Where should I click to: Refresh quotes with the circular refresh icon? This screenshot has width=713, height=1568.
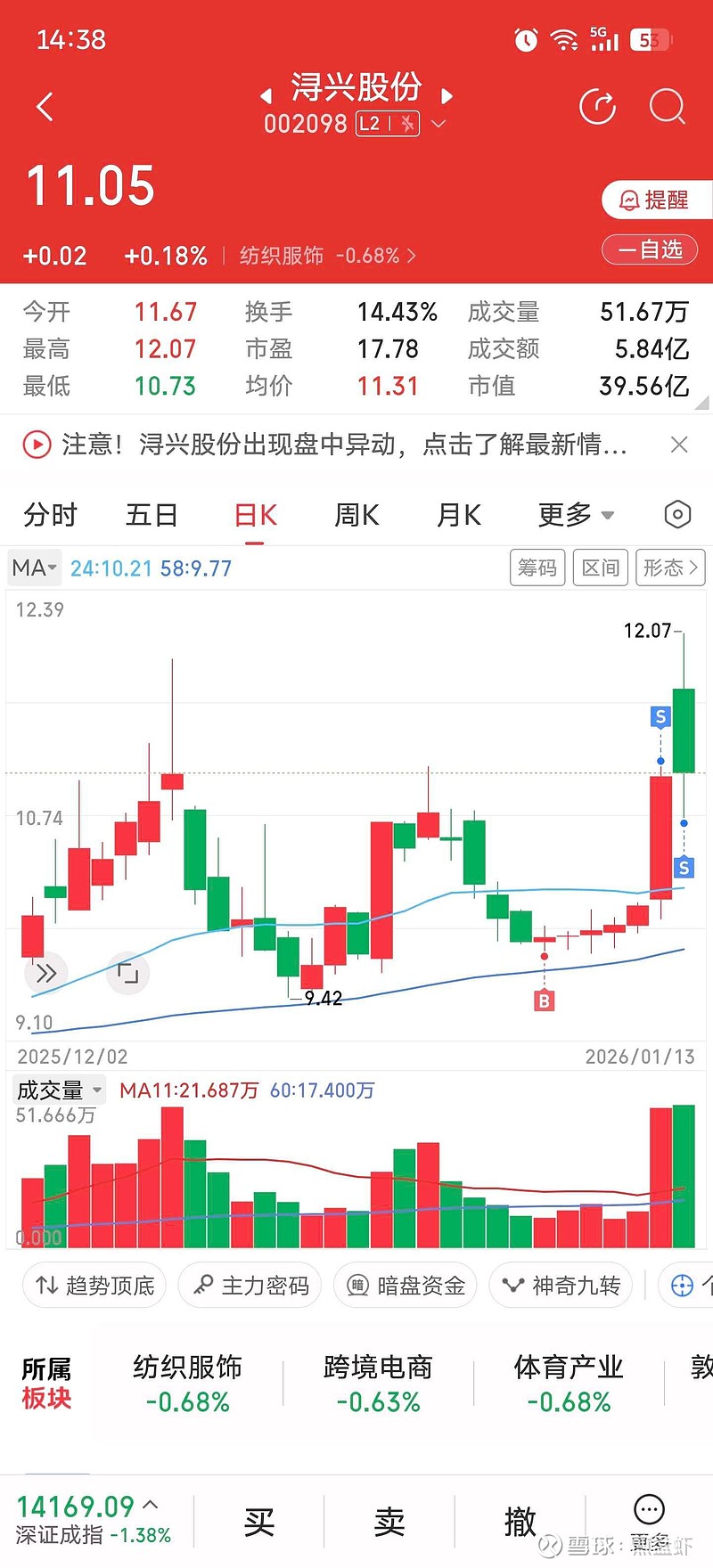coord(598,106)
